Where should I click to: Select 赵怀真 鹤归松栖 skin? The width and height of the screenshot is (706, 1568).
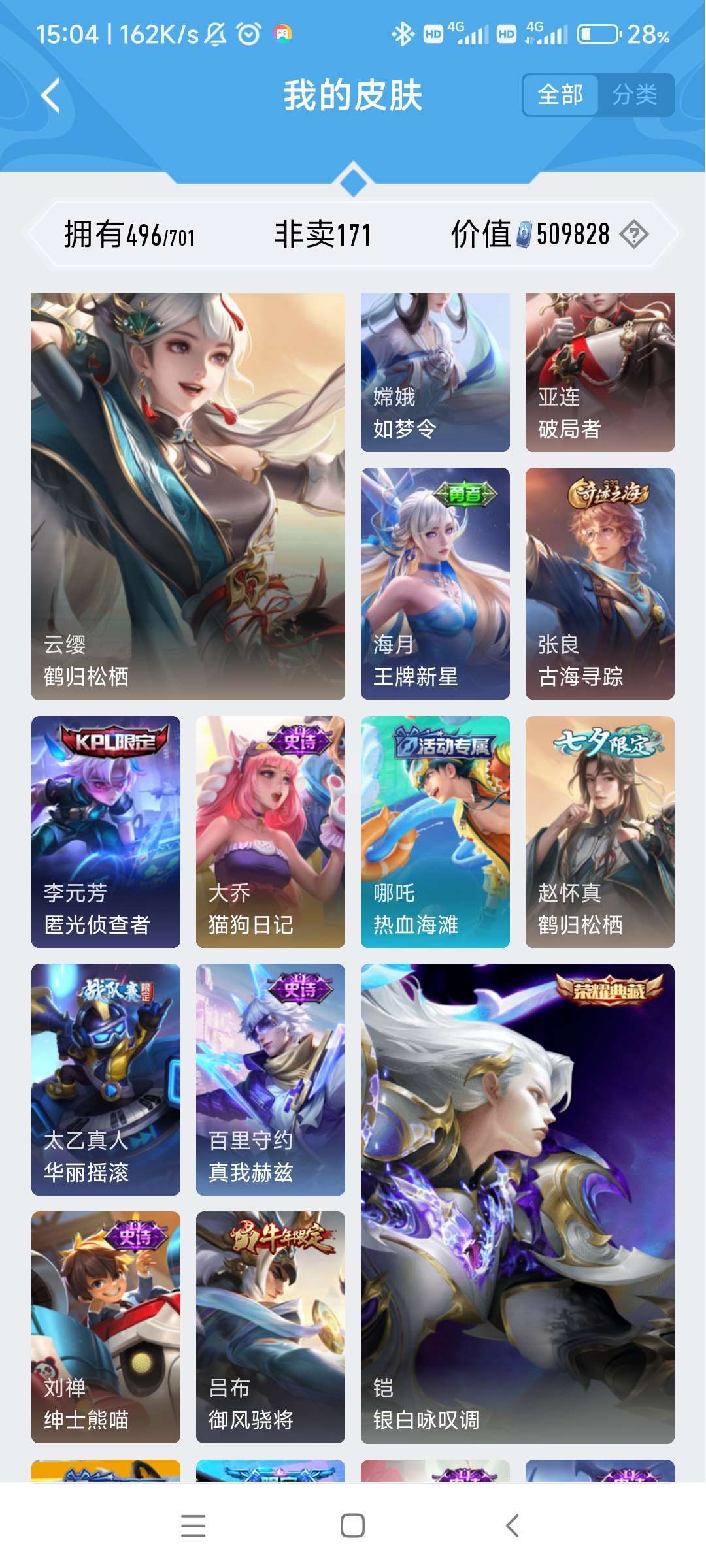600,832
